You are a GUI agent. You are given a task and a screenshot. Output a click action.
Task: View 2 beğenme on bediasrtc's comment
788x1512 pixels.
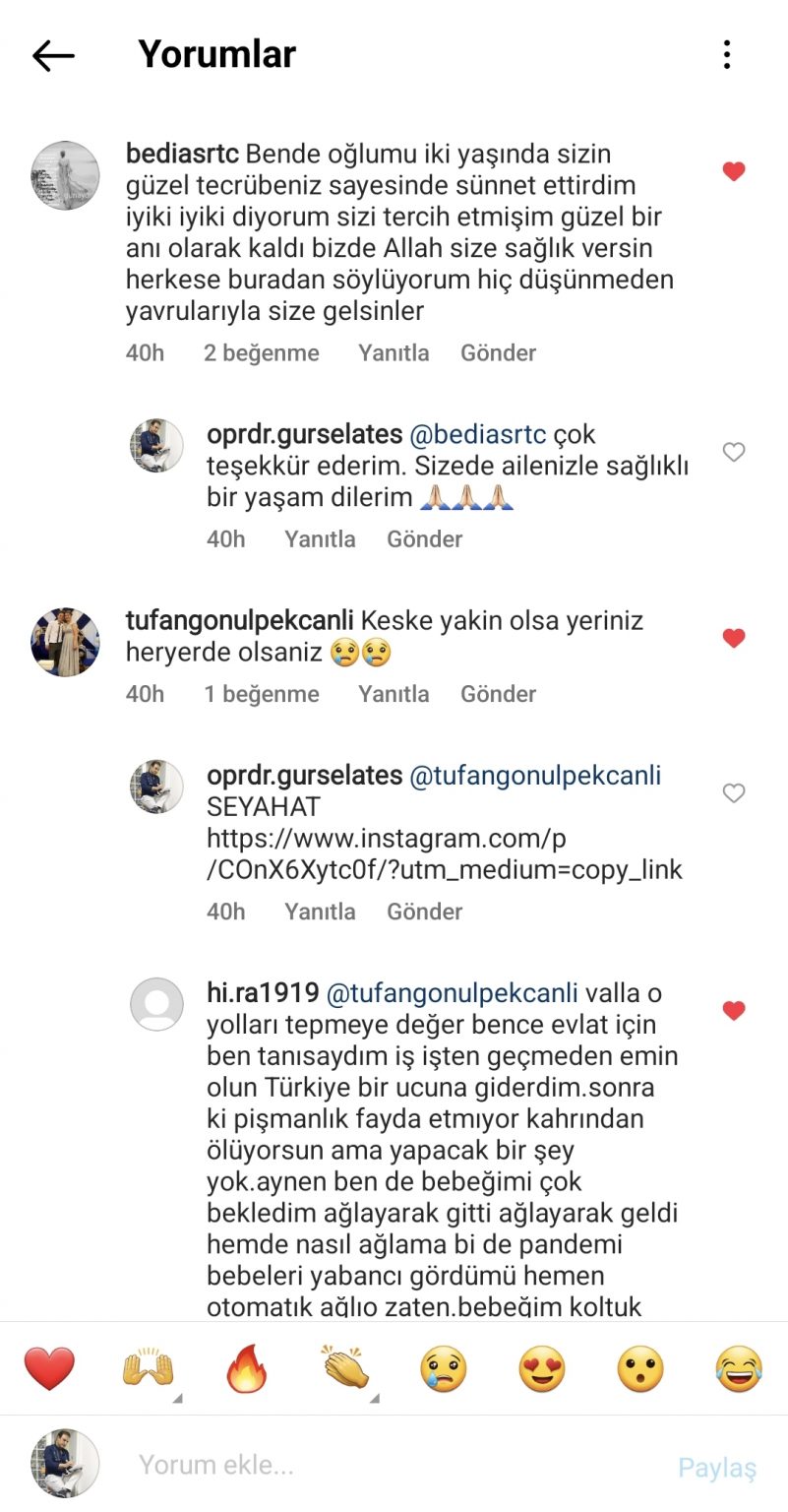pos(261,352)
